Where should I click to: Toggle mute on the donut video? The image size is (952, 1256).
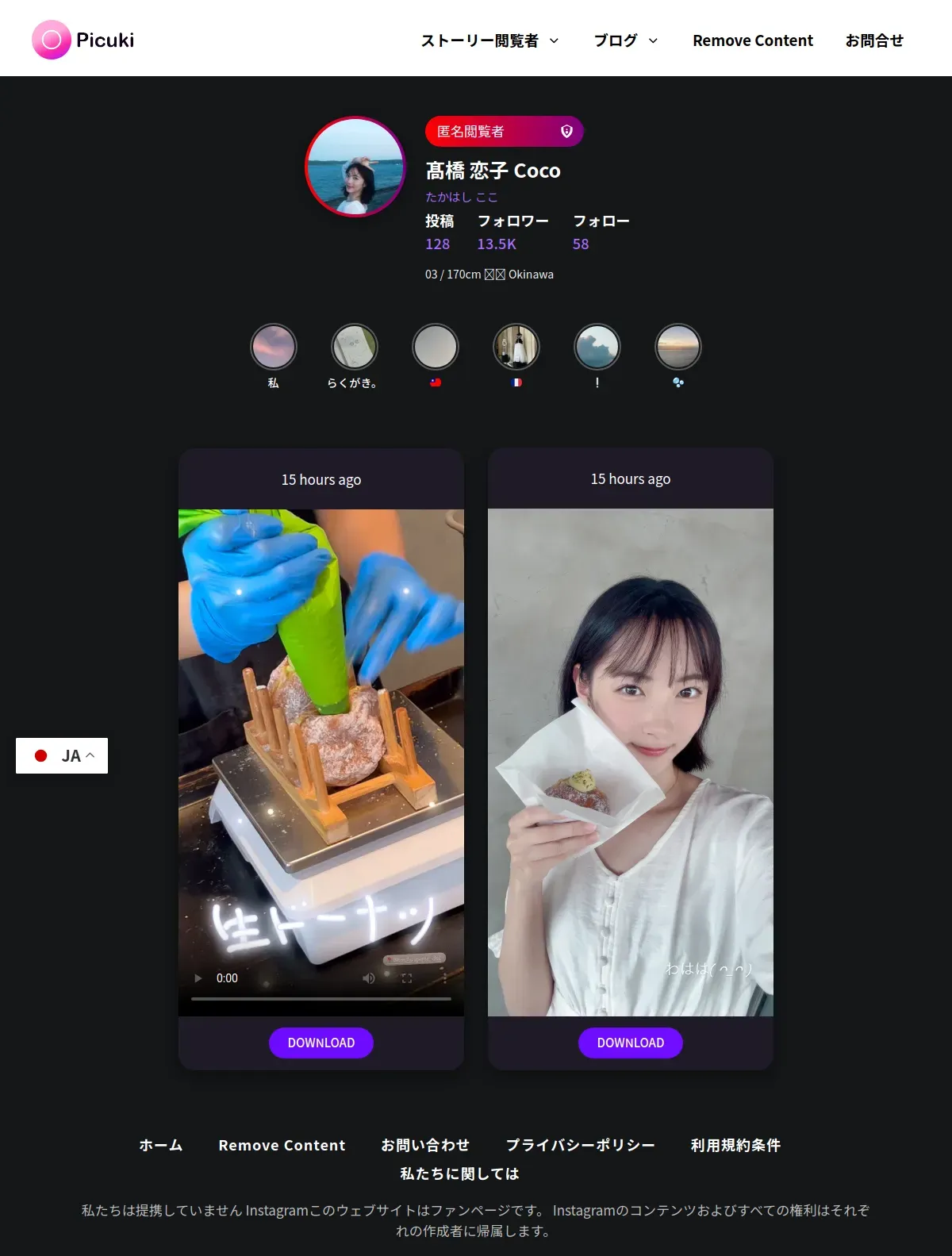[369, 978]
